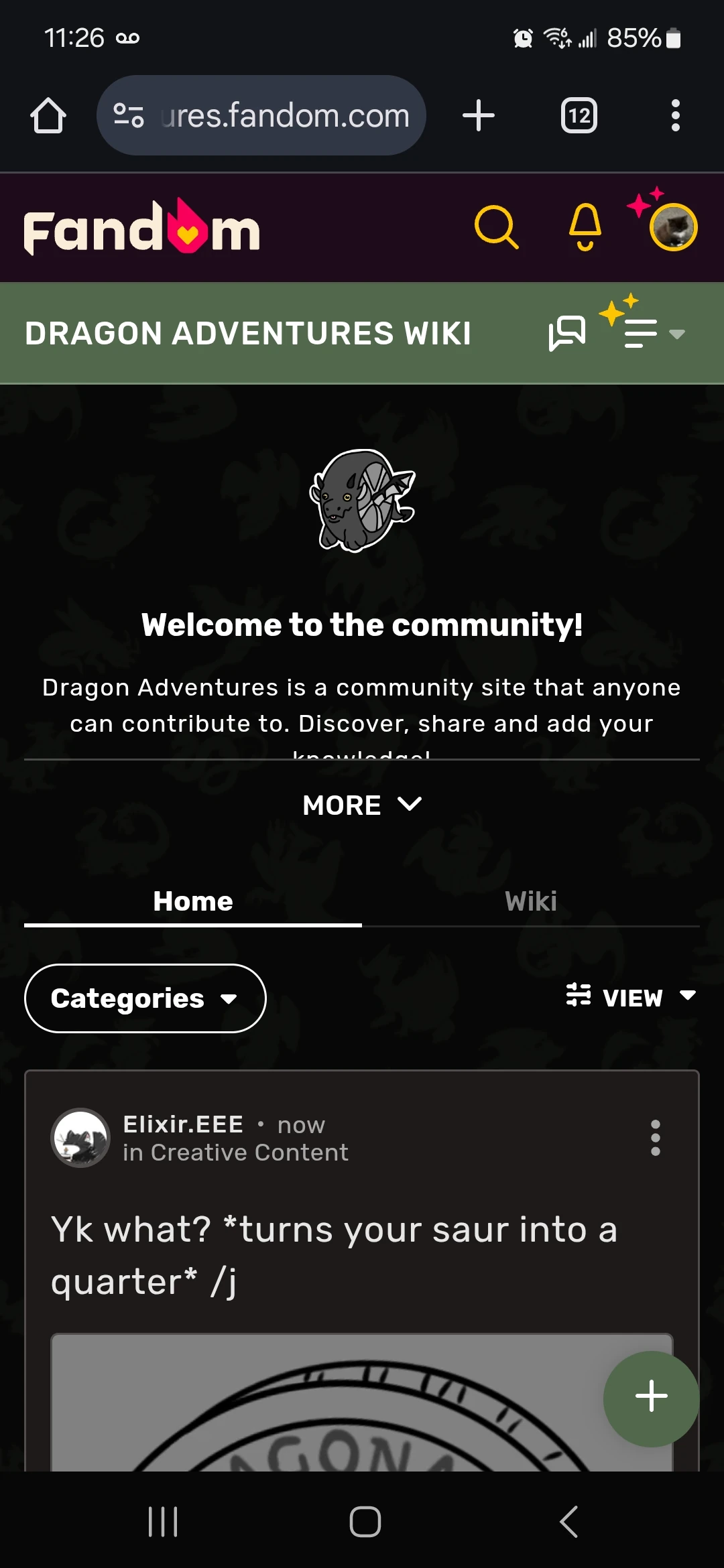Image resolution: width=724 pixels, height=1568 pixels.
Task: Change the feed VIEW options
Action: point(631,997)
